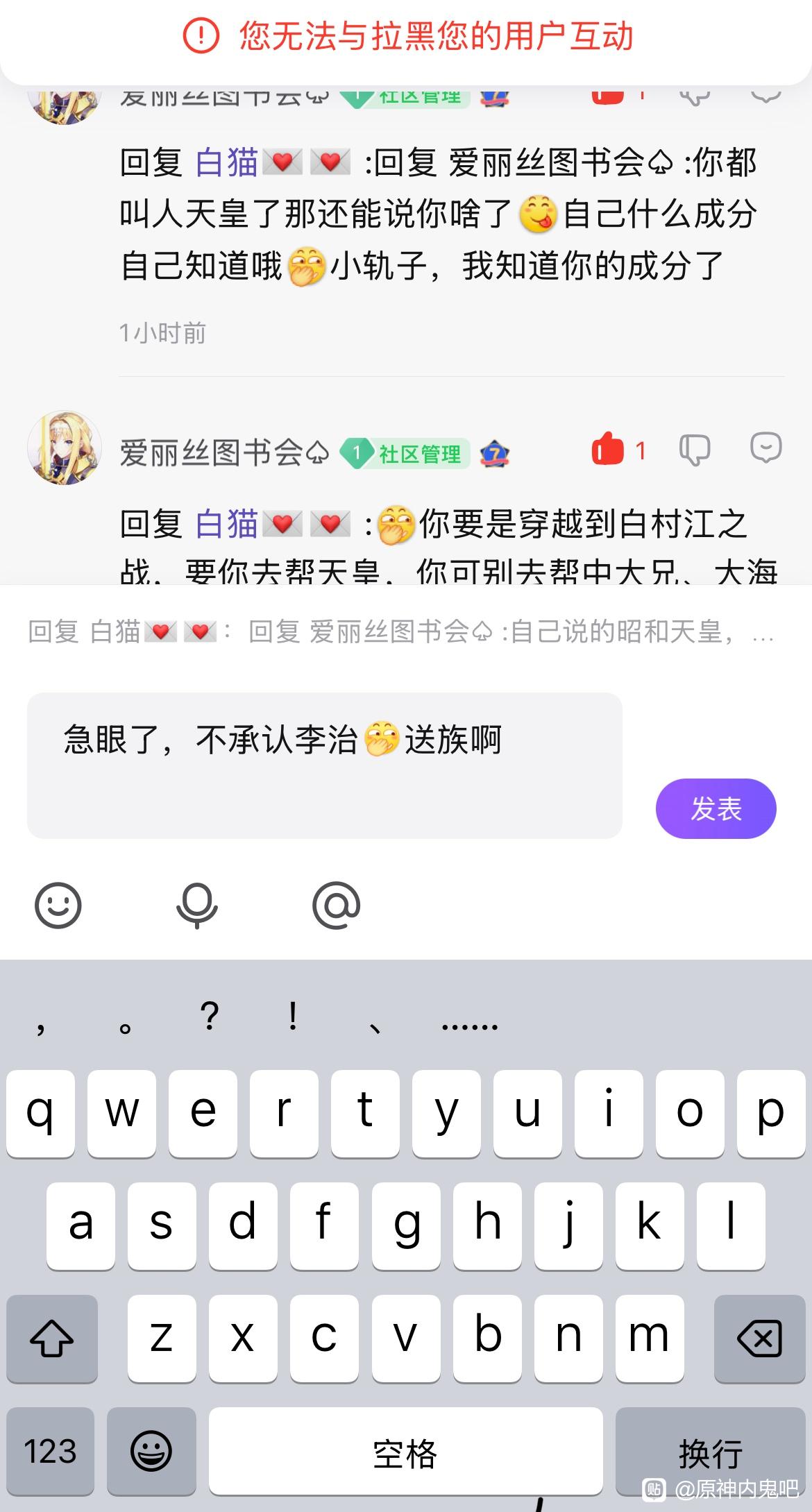This screenshot has height=1512, width=812.
Task: Switch keyboard to 123 numbers
Action: pos(50,1450)
